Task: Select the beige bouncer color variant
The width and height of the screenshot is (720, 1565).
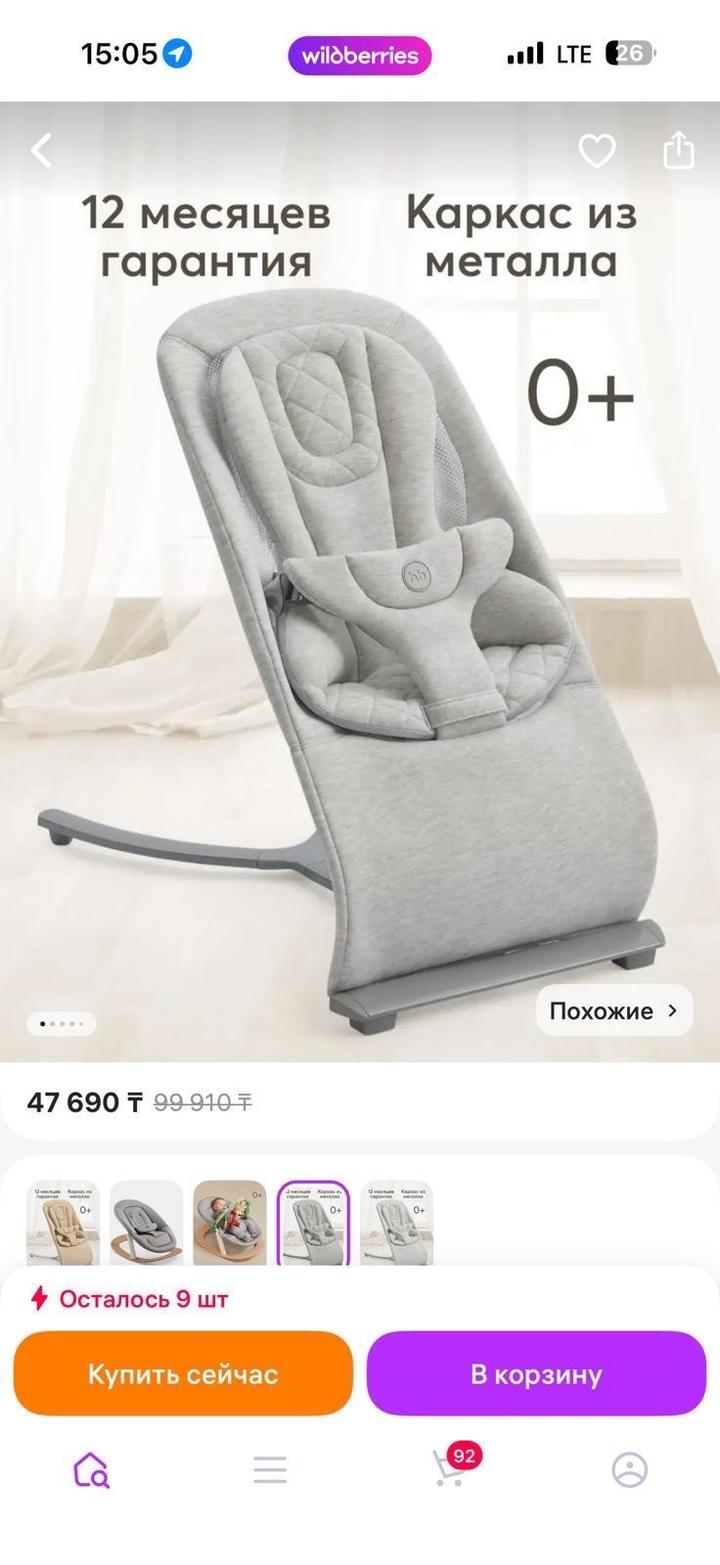Action: point(62,1222)
